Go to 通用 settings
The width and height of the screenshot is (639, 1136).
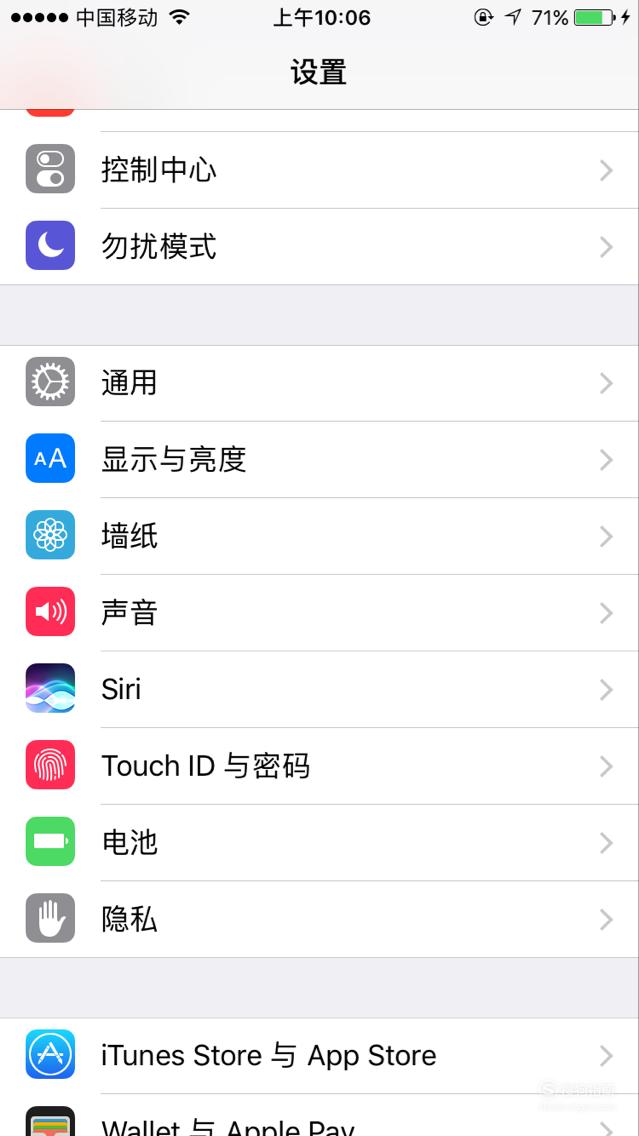tap(319, 383)
